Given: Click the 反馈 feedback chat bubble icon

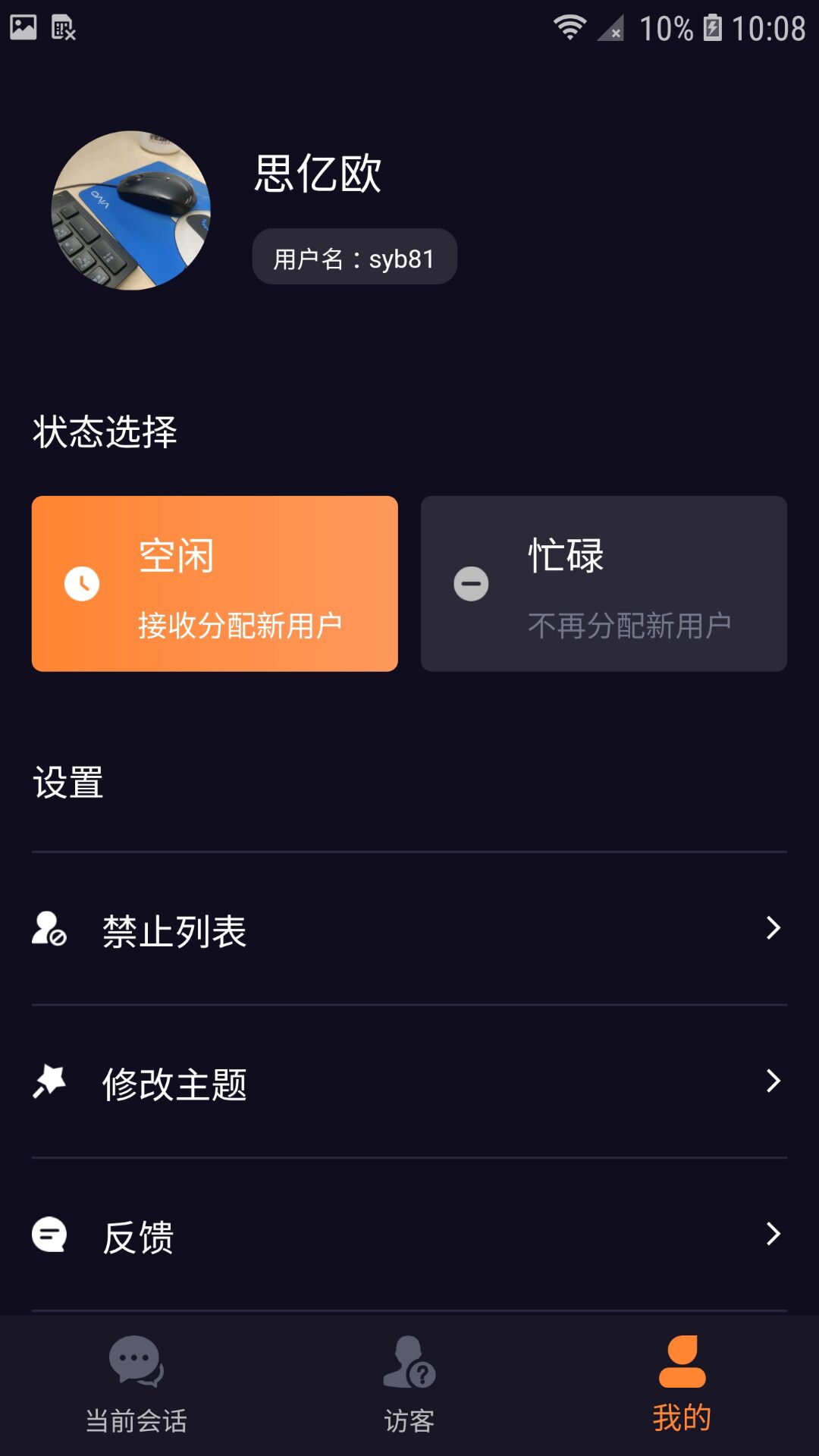Looking at the screenshot, I should click(x=49, y=1234).
